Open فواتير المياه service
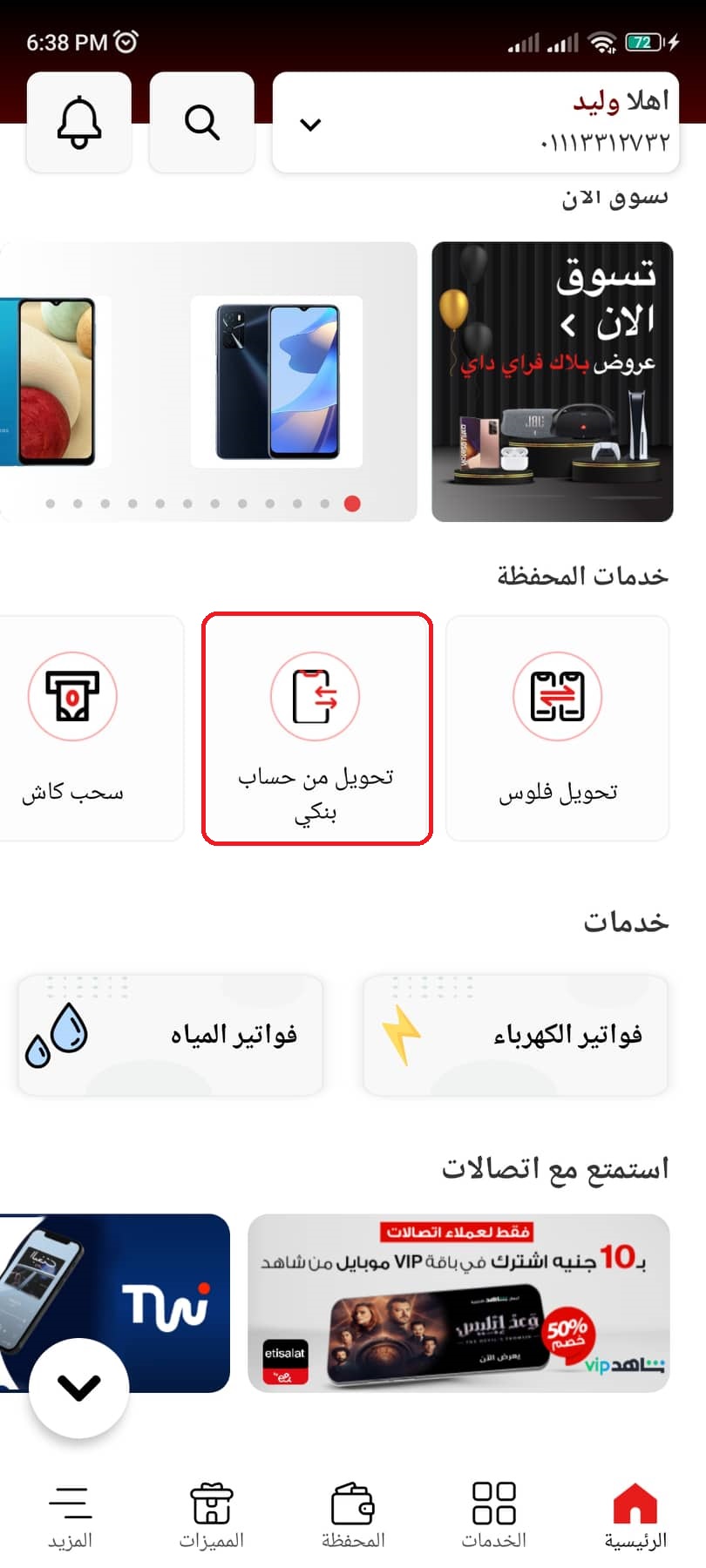The image size is (706, 1568). coord(170,1035)
